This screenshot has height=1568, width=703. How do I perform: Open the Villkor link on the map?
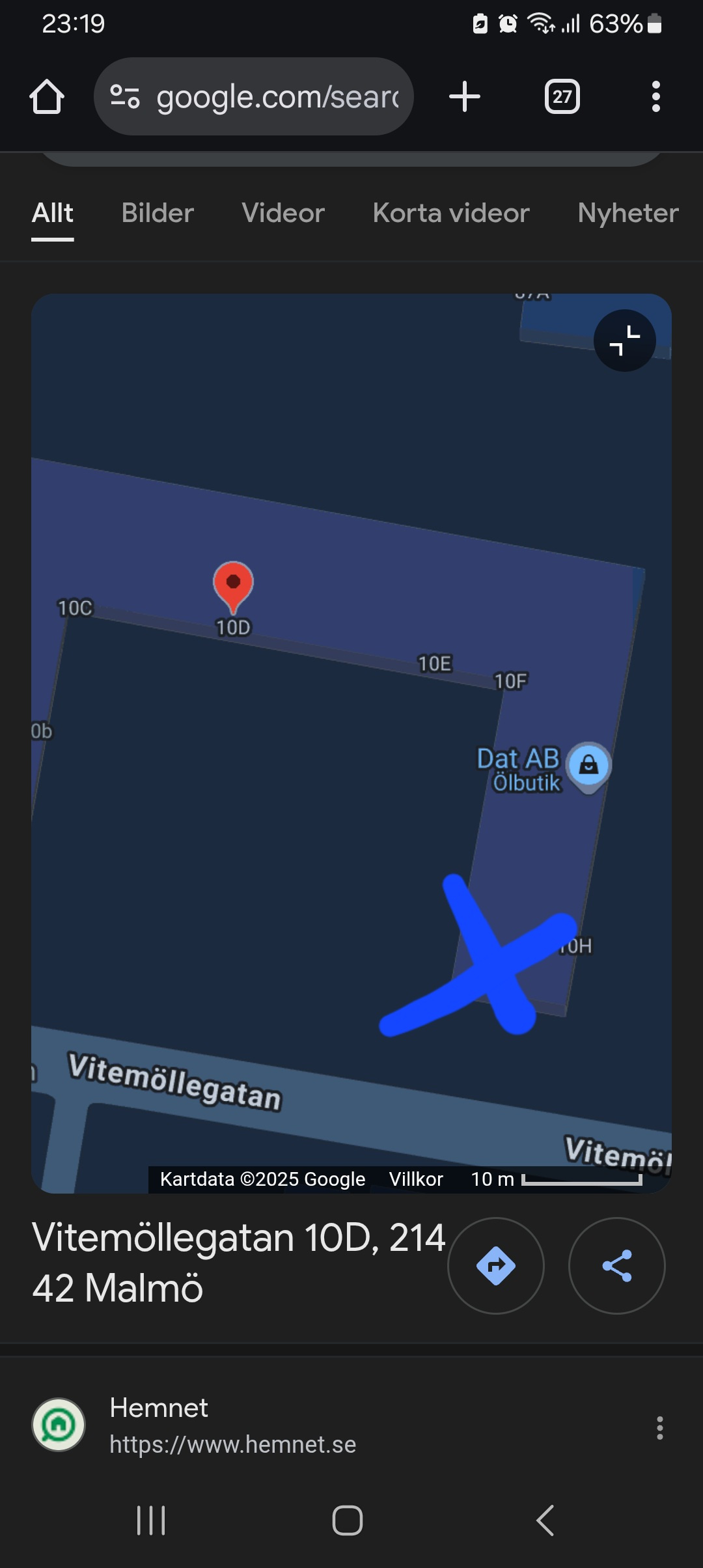[416, 1179]
